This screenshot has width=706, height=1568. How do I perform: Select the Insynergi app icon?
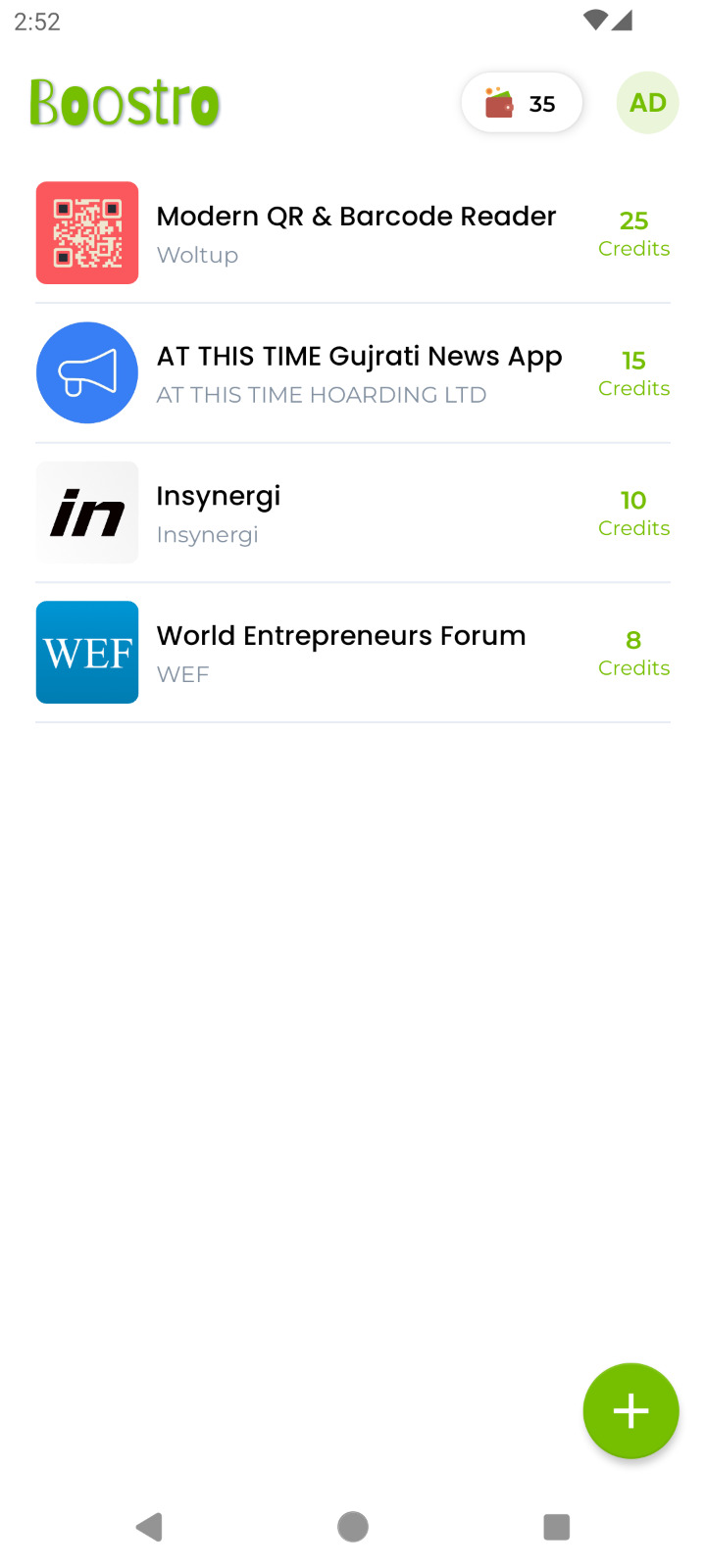pyautogui.click(x=86, y=512)
